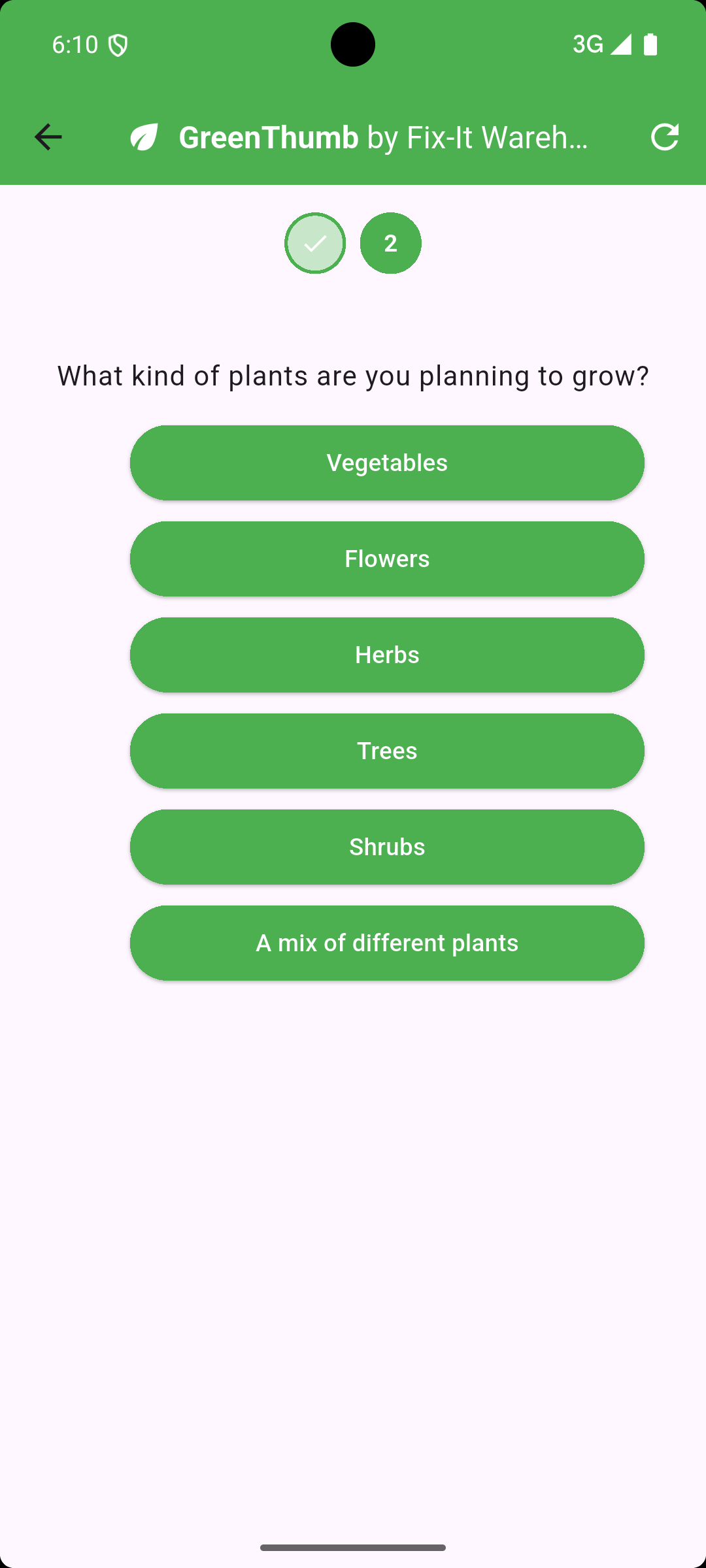This screenshot has width=706, height=1568.
Task: Choose the Shrubs option
Action: pyautogui.click(x=387, y=847)
